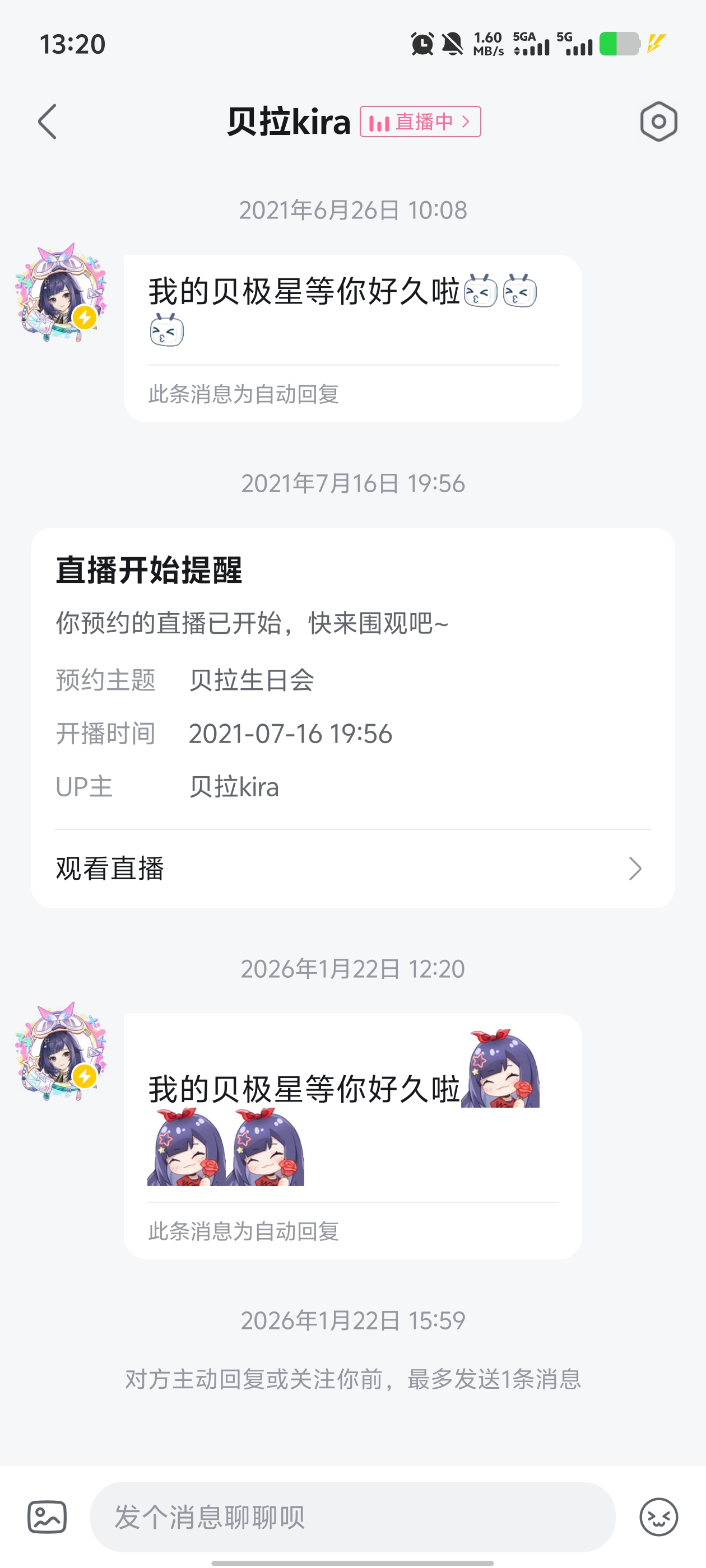Focus the 发个消息聊聊呗 message field
Screen dimensions: 706x1568
(x=352, y=1516)
